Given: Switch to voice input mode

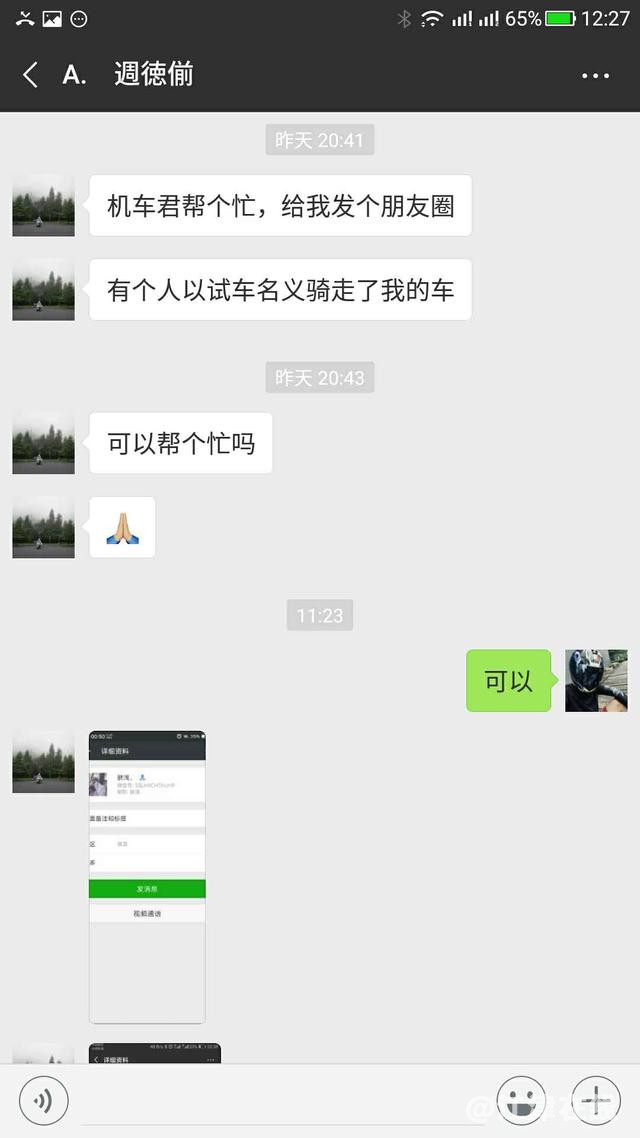Looking at the screenshot, I should point(43,1101).
